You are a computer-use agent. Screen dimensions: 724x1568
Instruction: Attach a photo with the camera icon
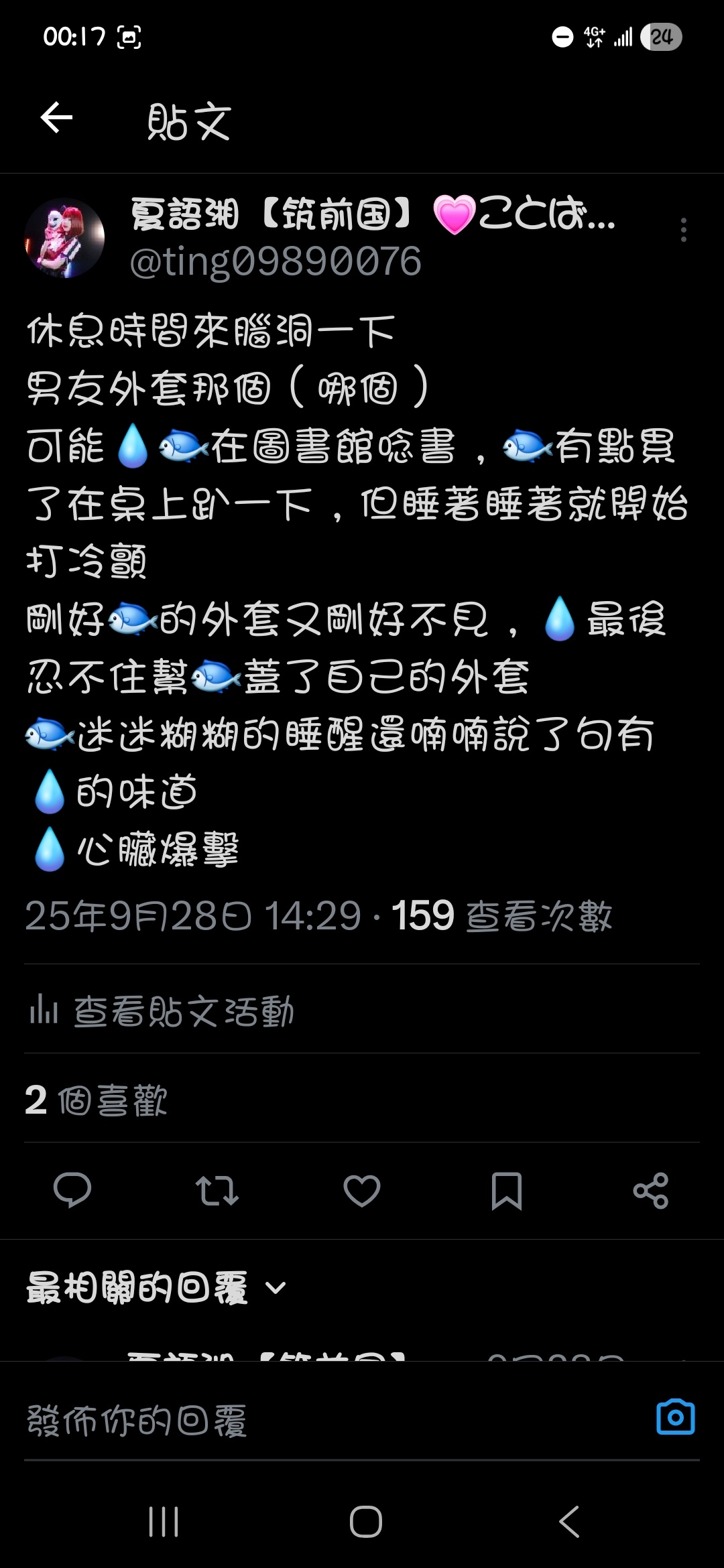[x=675, y=1417]
